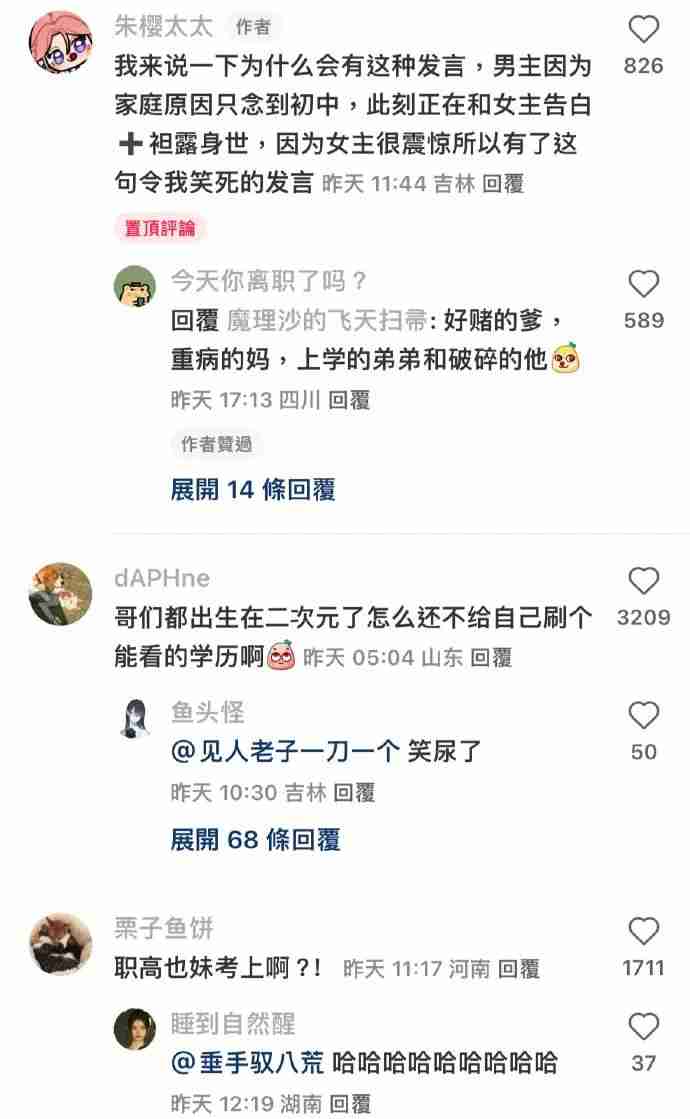The width and height of the screenshot is (690, 1119).
Task: Like 睡到自然醒's reply
Action: point(643,1027)
